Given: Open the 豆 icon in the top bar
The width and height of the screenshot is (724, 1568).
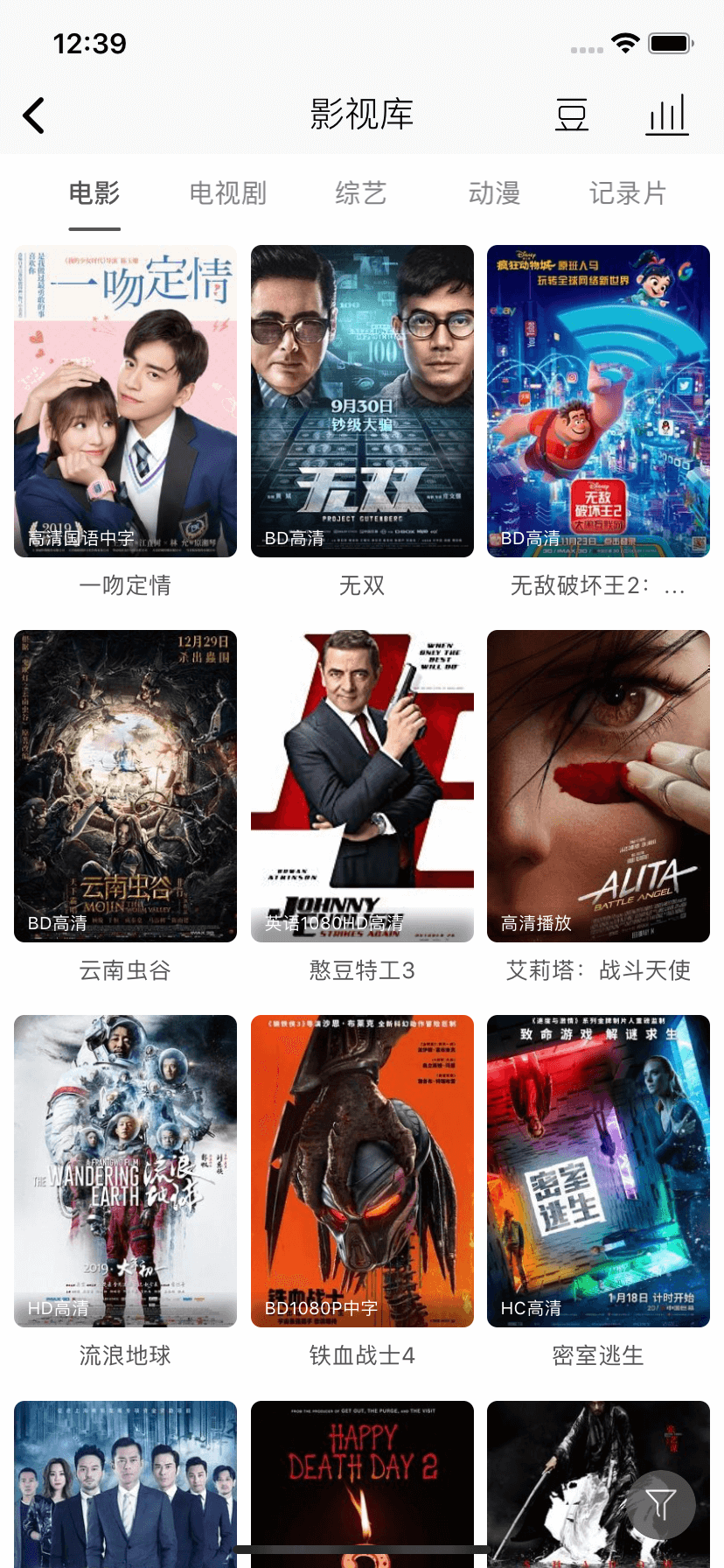Looking at the screenshot, I should 572,115.
